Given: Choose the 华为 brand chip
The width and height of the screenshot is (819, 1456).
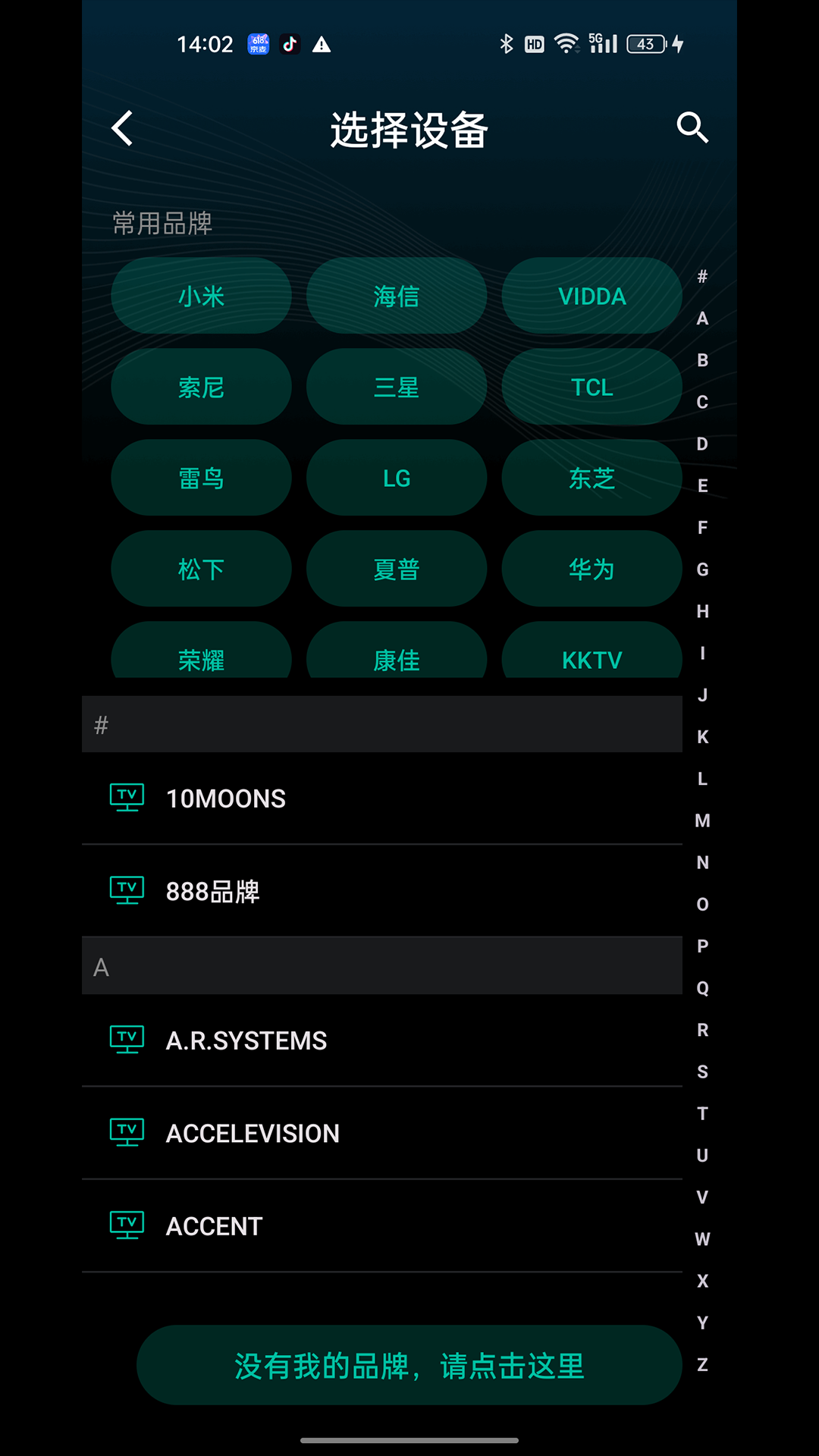Looking at the screenshot, I should tap(591, 569).
